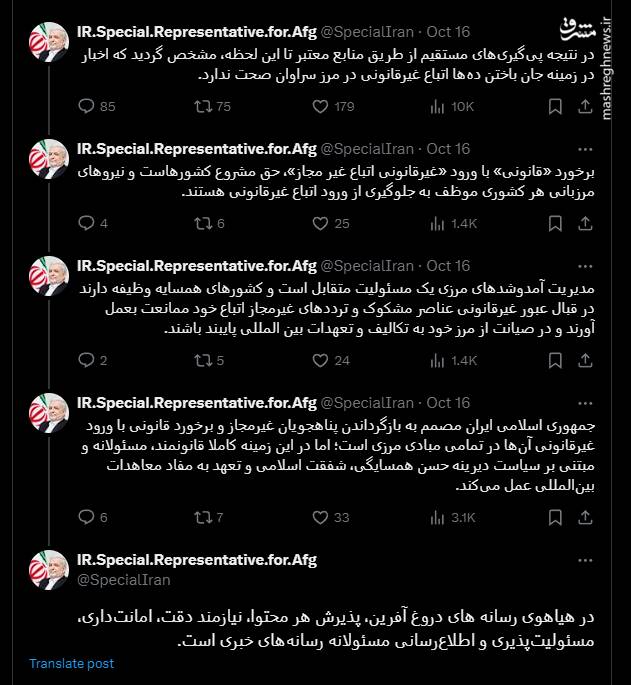Tap Translate post under the last tweet
This screenshot has width=631, height=685.
point(71,663)
